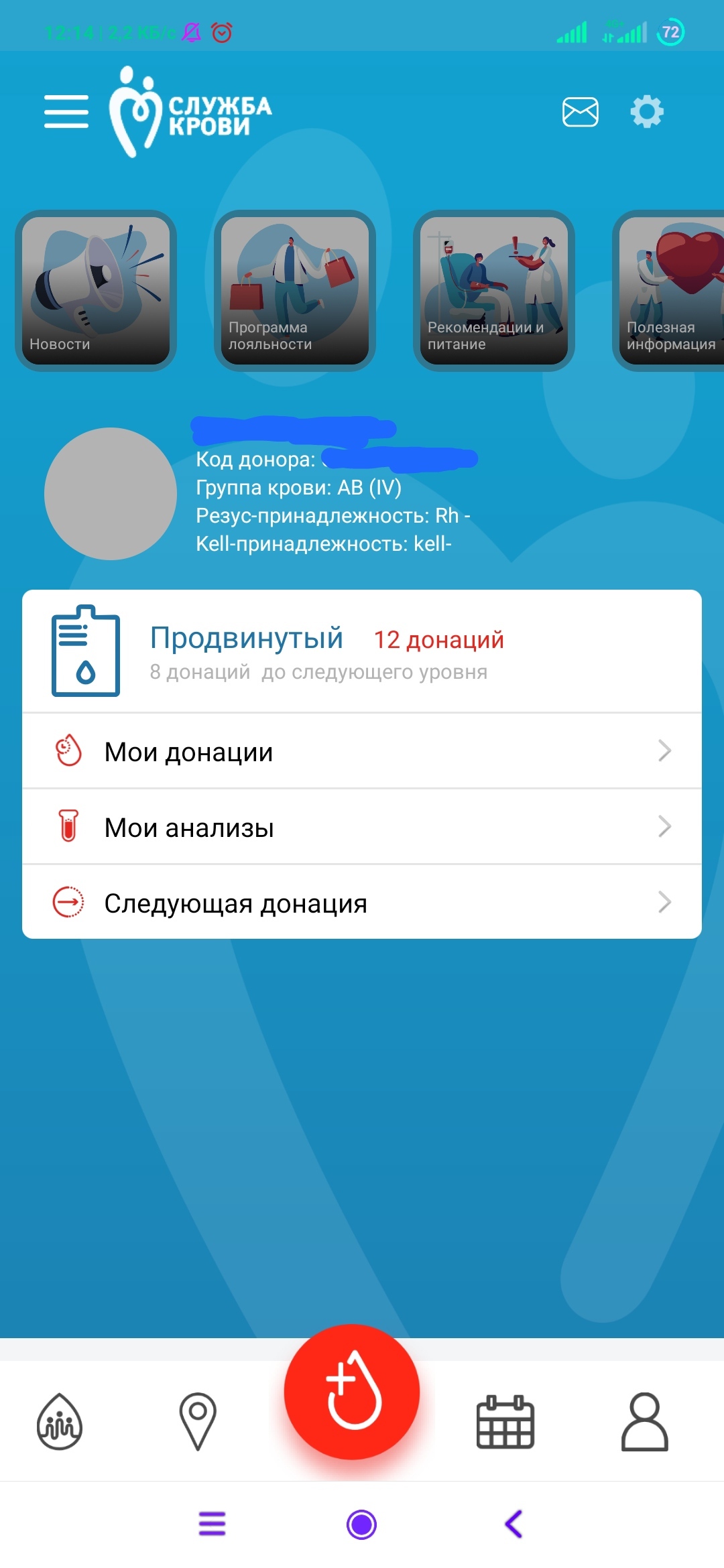
Task: Open Мои анализы
Action: click(362, 827)
